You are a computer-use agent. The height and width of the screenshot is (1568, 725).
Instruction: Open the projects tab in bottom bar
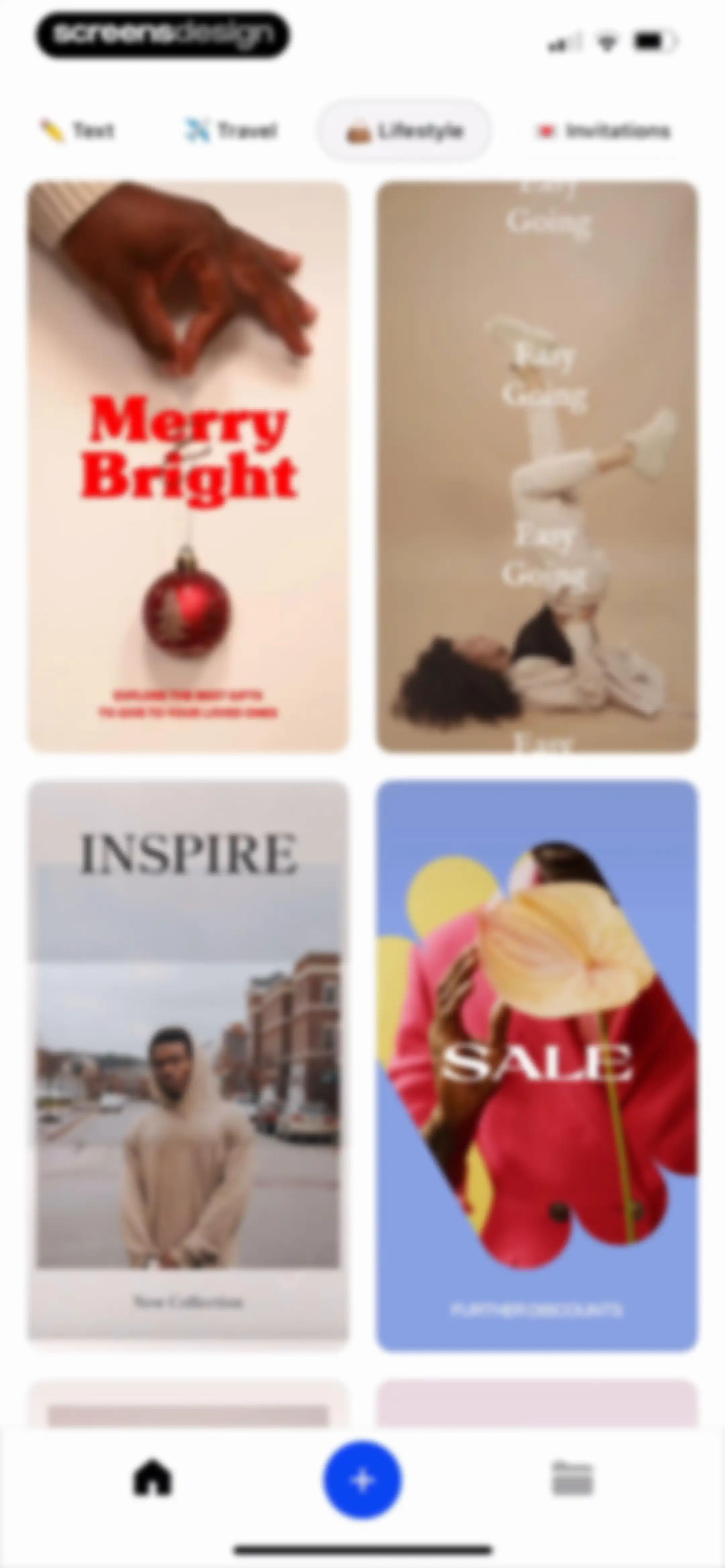point(572,1478)
